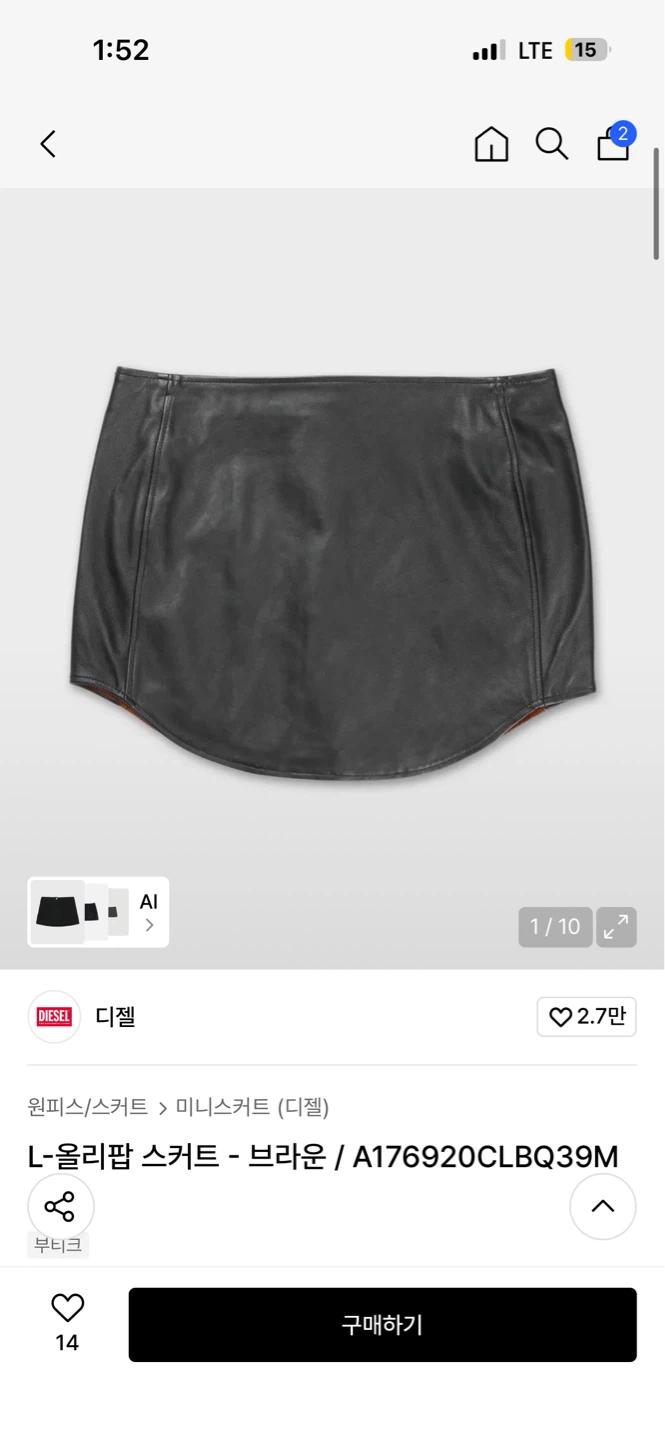The height and width of the screenshot is (1440, 665).
Task: Open the AI image thumbnails strip
Action: point(98,912)
